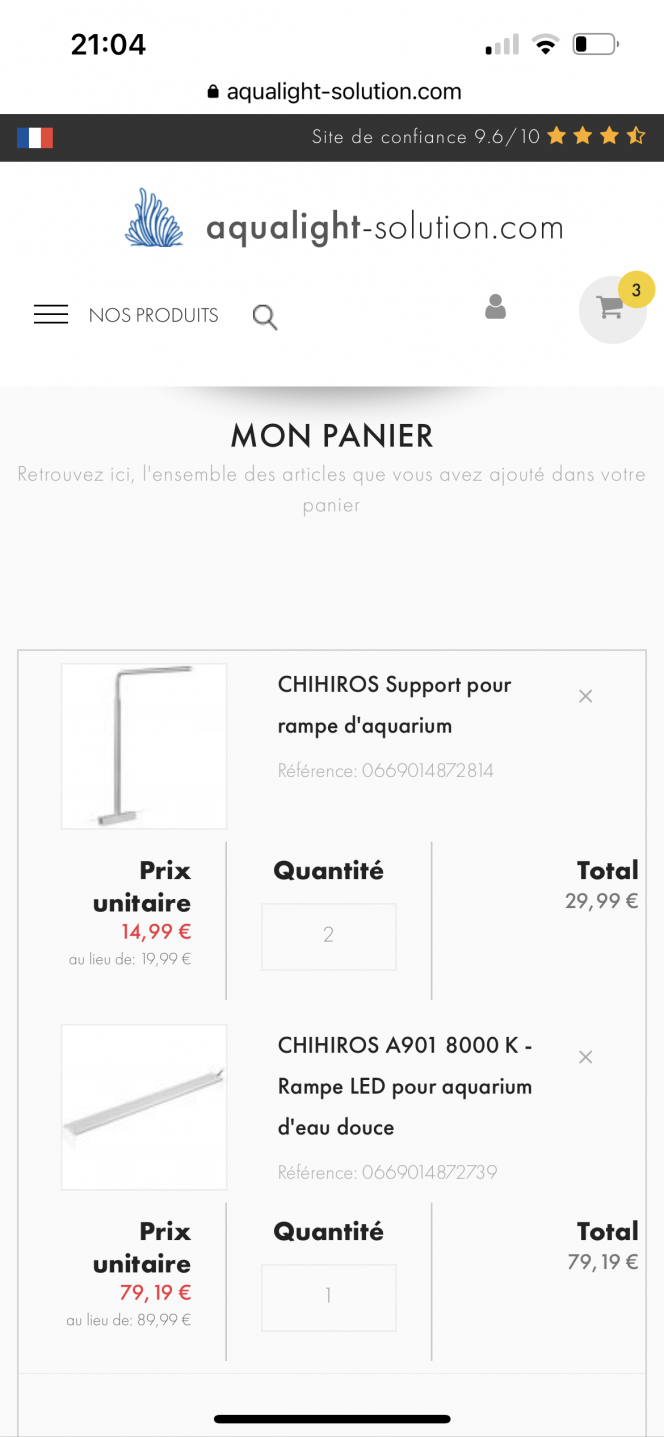
Task: Tap the search magnifier icon
Action: 265,317
